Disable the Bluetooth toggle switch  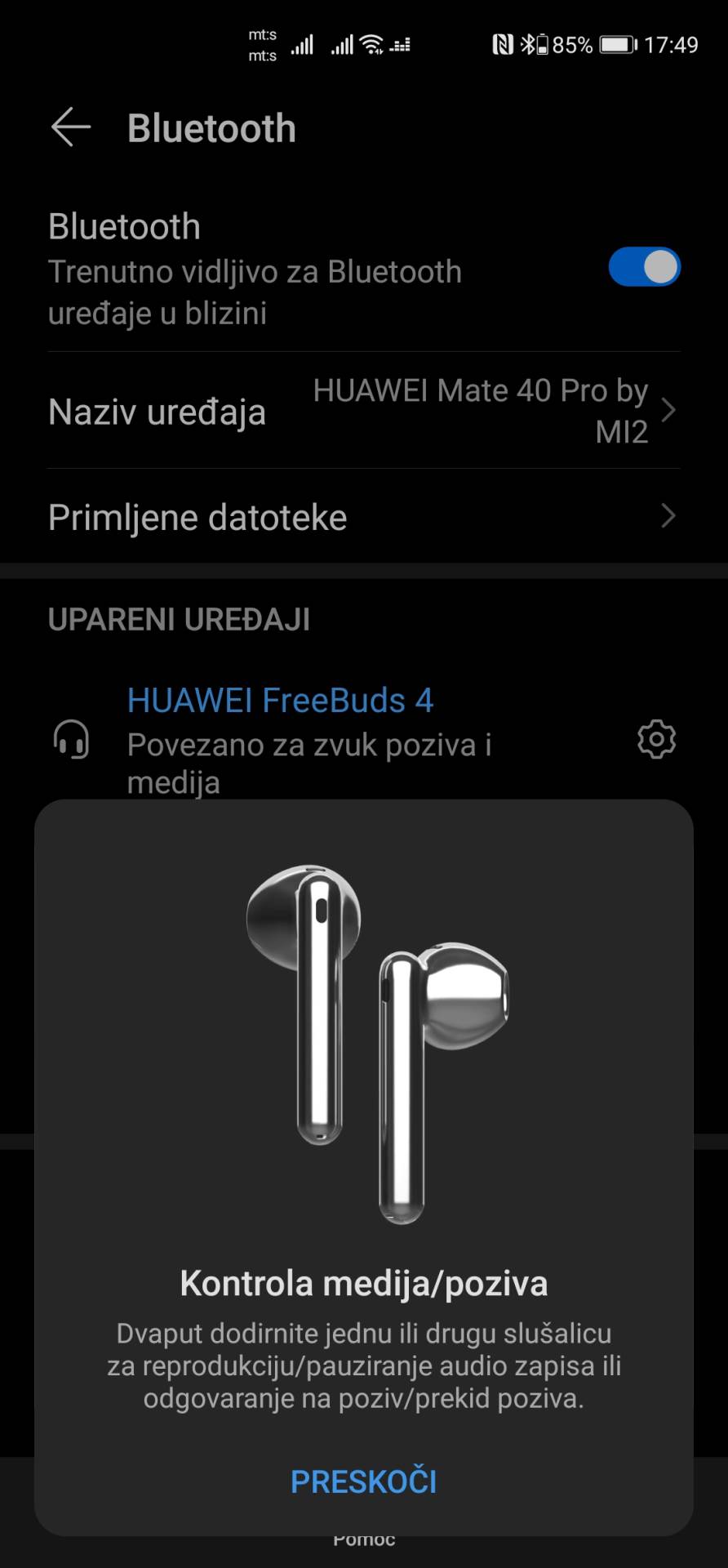coord(644,267)
